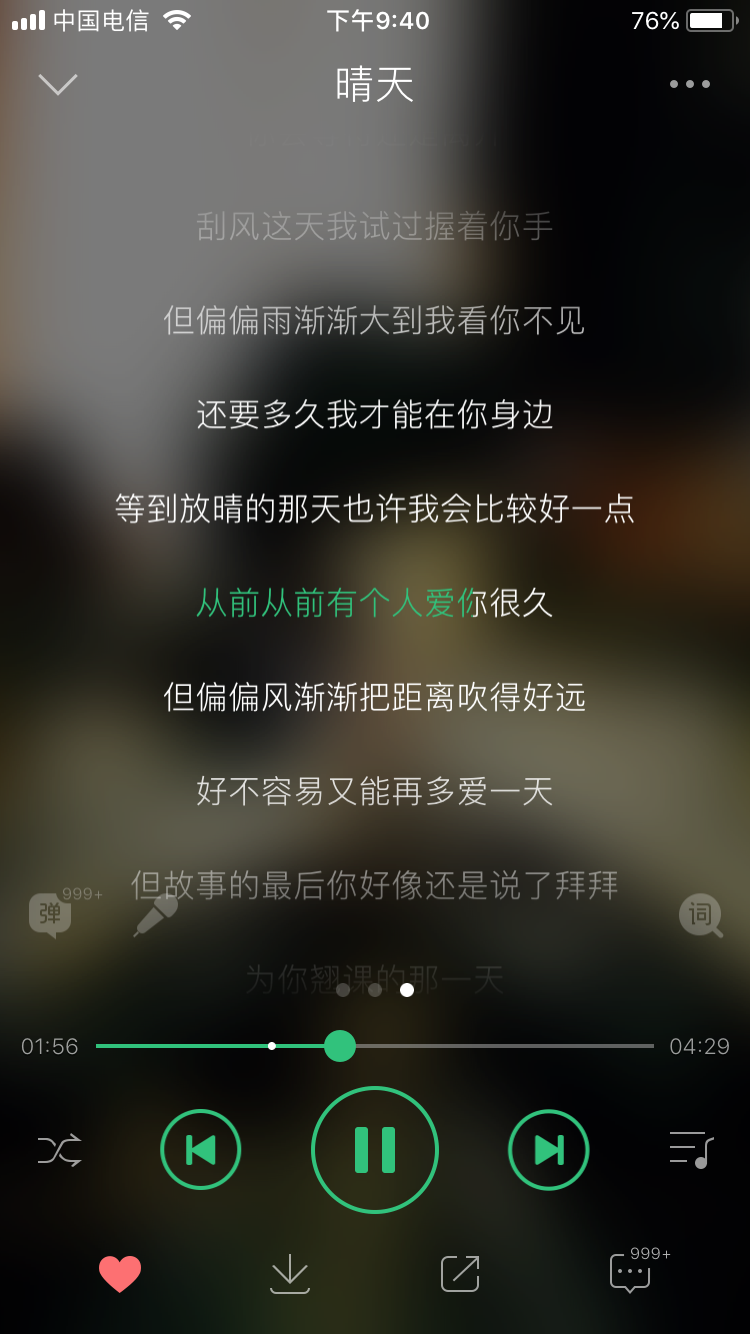Pause the song 晴天

375,1150
